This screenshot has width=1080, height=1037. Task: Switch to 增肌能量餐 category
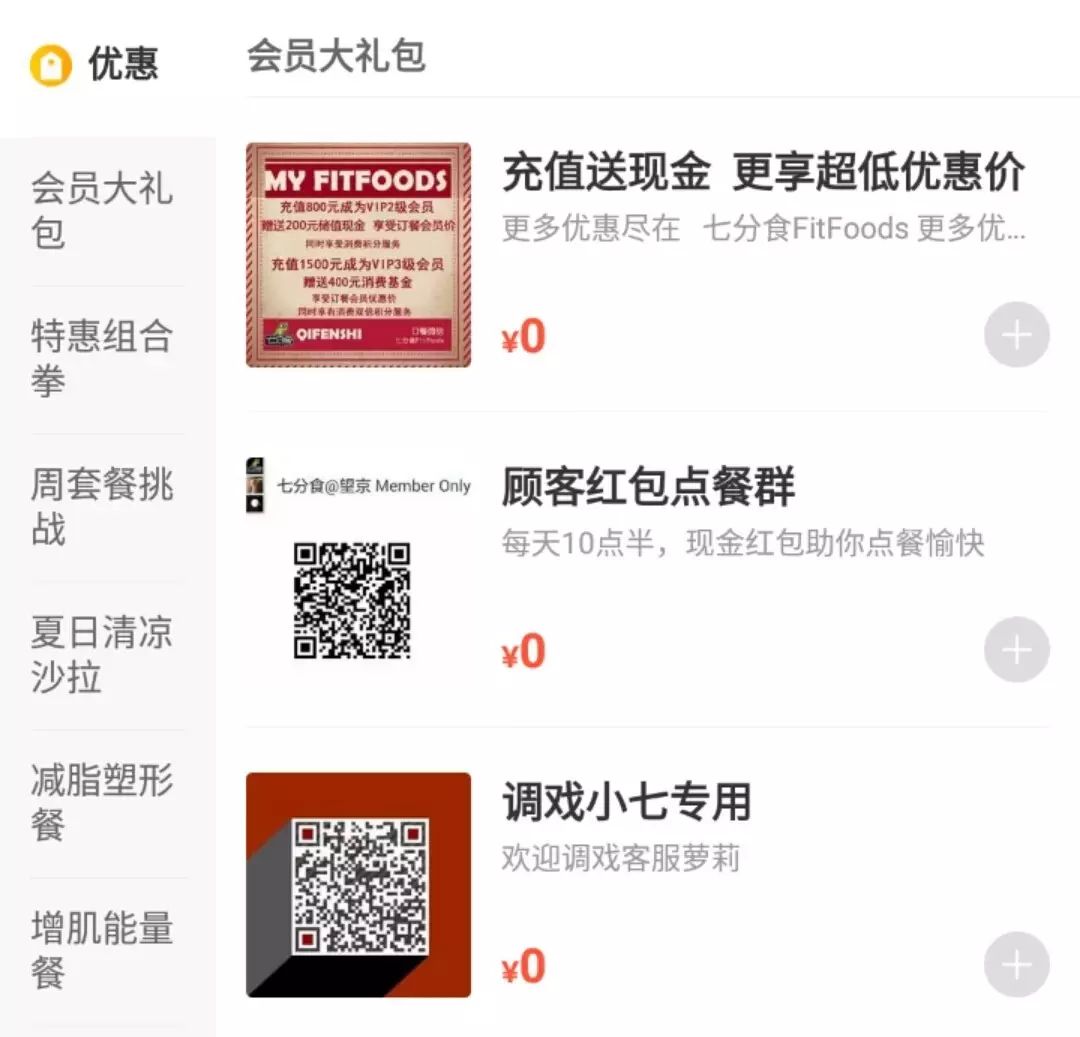point(102,950)
